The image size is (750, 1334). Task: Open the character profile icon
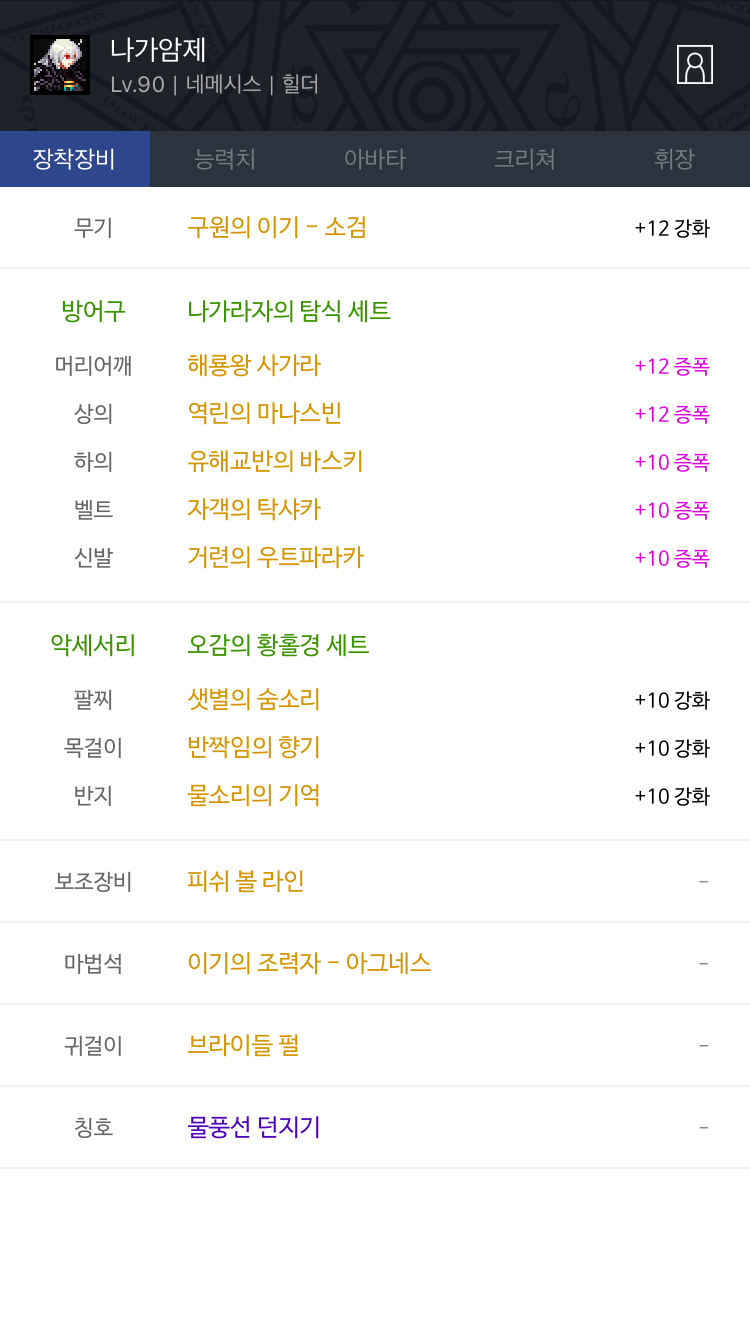pos(695,65)
